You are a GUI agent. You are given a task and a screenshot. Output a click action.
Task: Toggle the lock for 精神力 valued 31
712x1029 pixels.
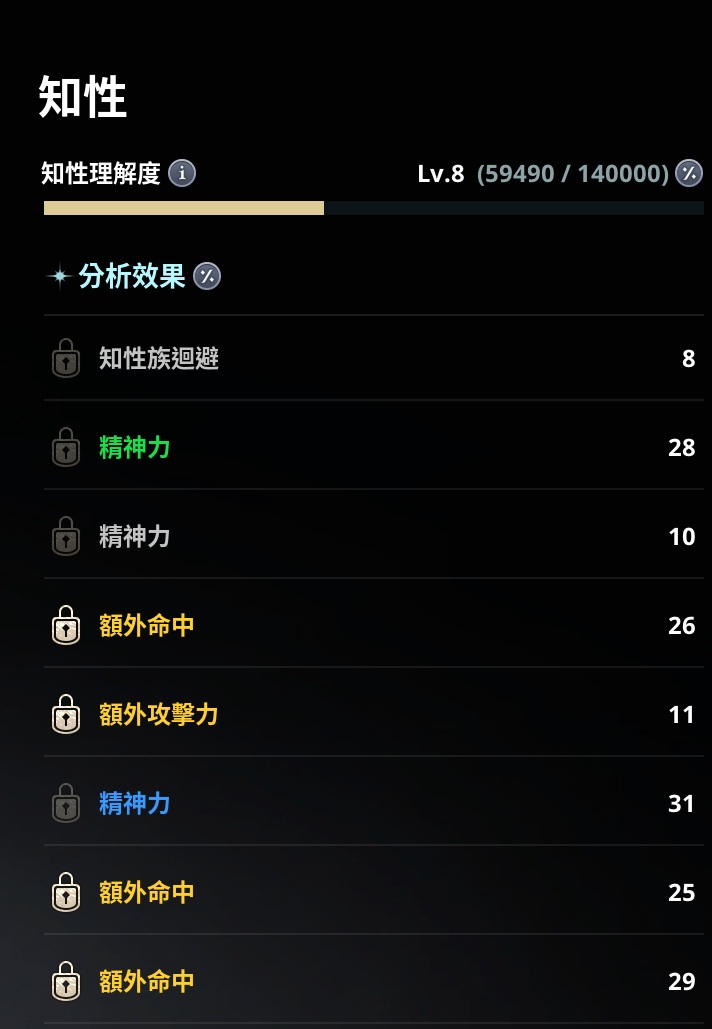click(x=66, y=804)
